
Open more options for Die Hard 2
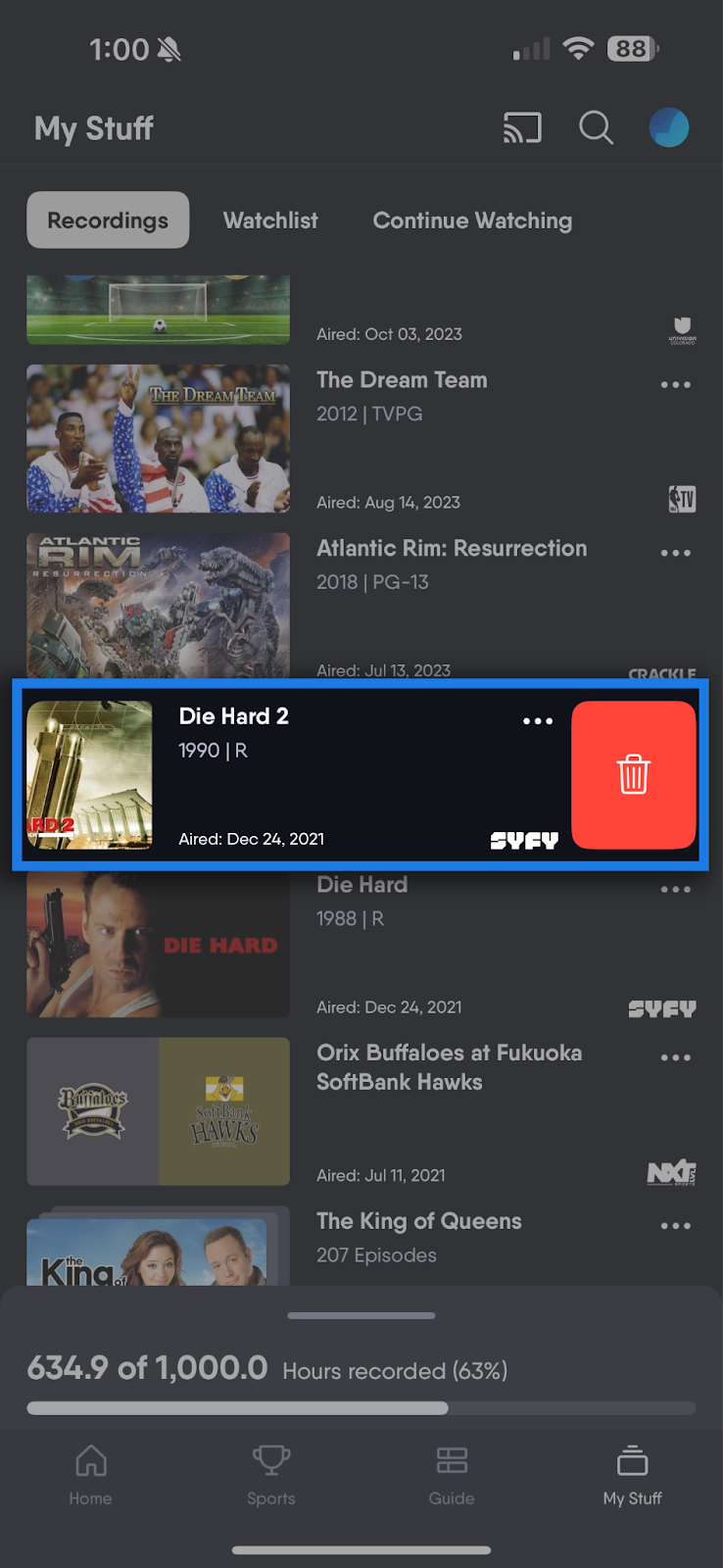537,721
